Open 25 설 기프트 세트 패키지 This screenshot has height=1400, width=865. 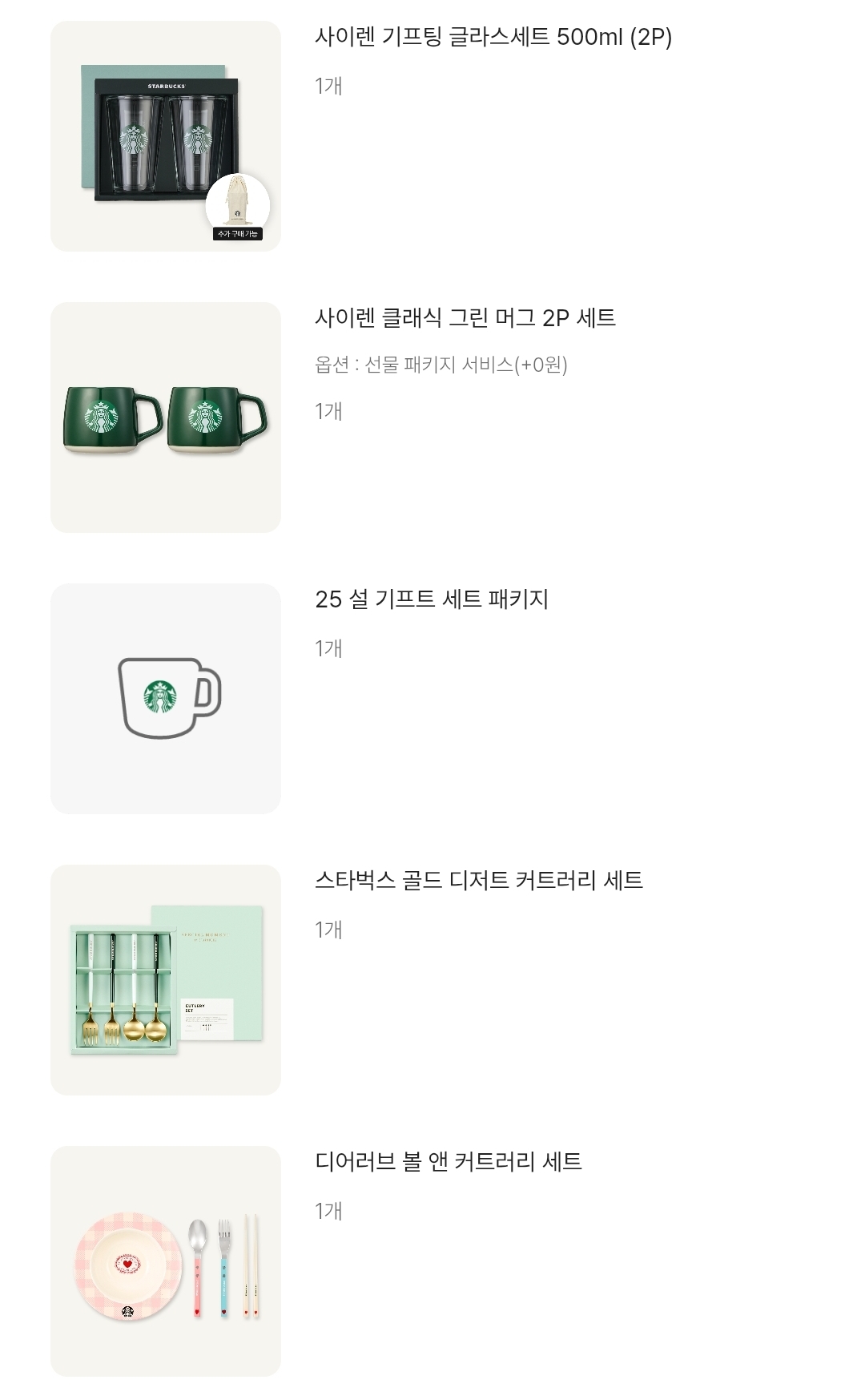point(432,599)
